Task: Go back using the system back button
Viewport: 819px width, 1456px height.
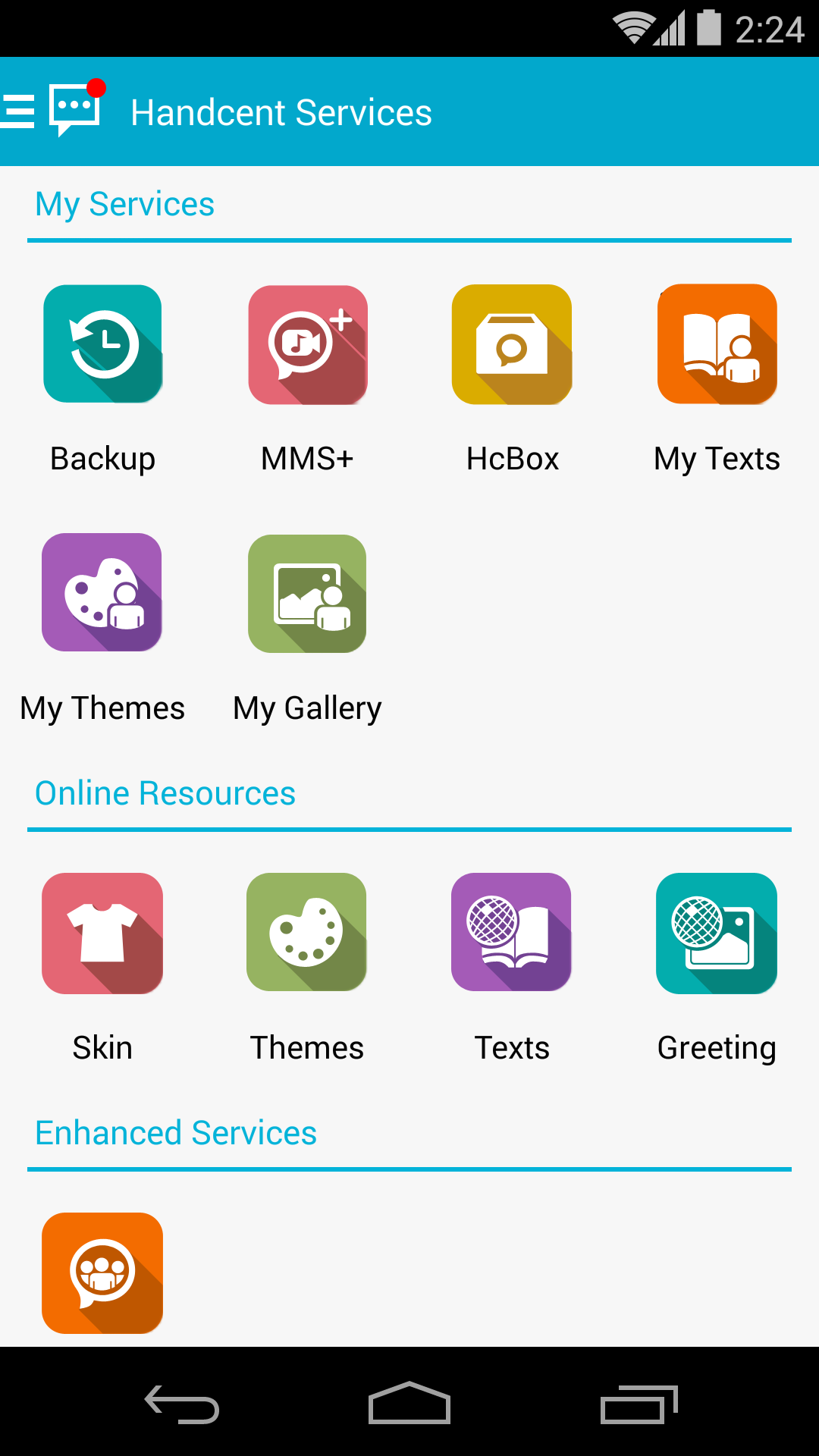Action: click(x=182, y=1404)
